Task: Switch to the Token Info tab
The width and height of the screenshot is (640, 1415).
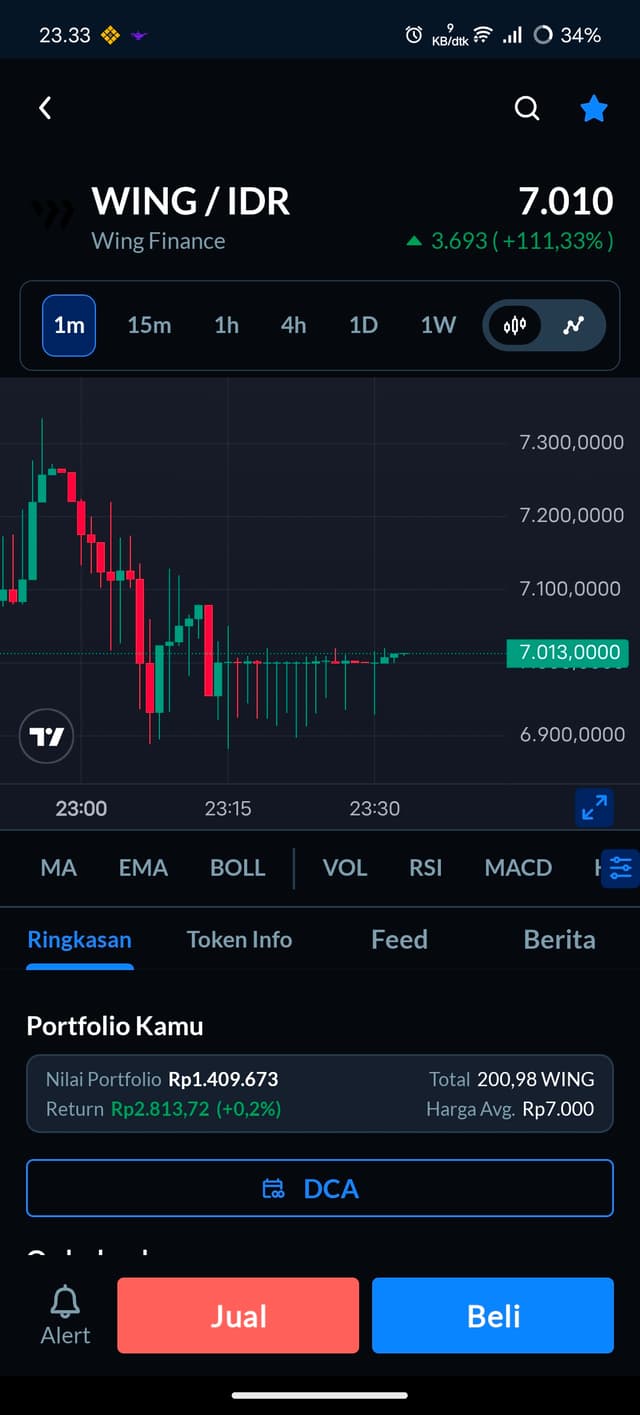Action: click(239, 939)
